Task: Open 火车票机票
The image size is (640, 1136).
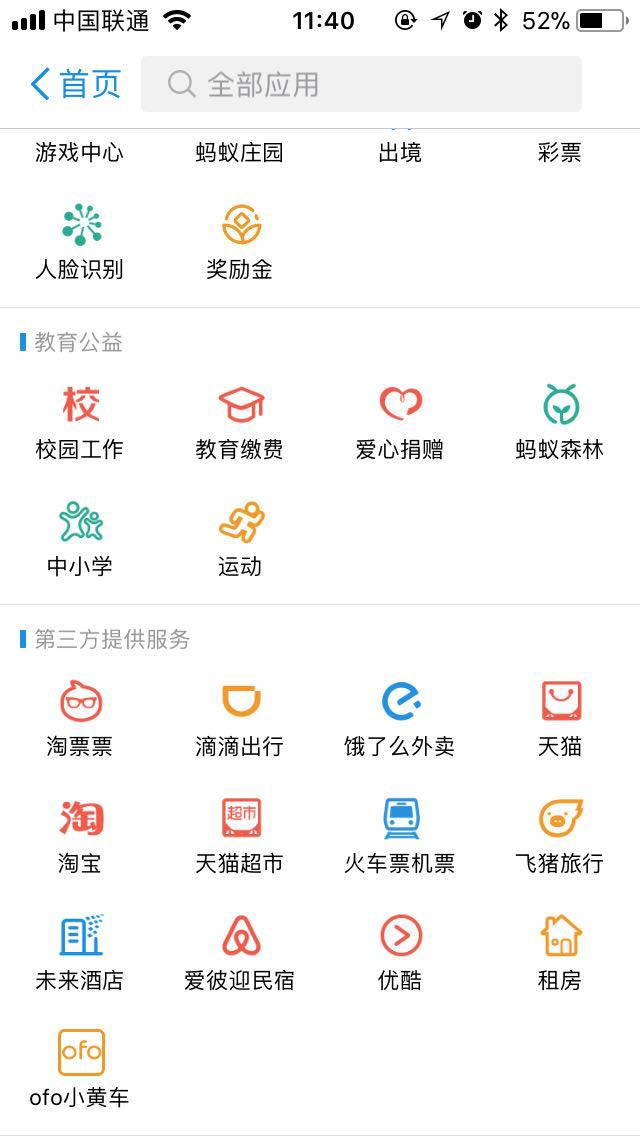Action: (400, 837)
